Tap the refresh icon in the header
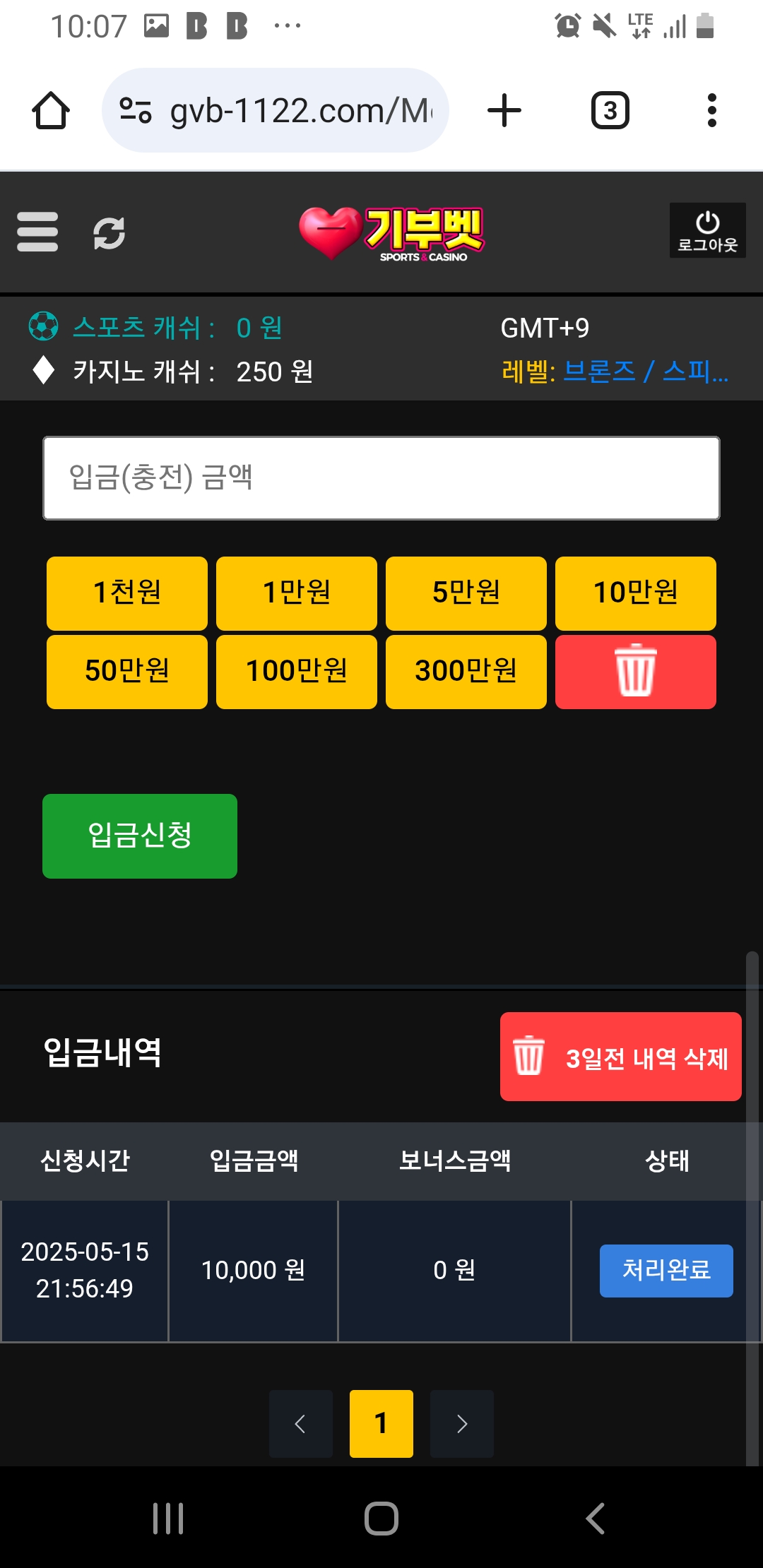 click(110, 233)
